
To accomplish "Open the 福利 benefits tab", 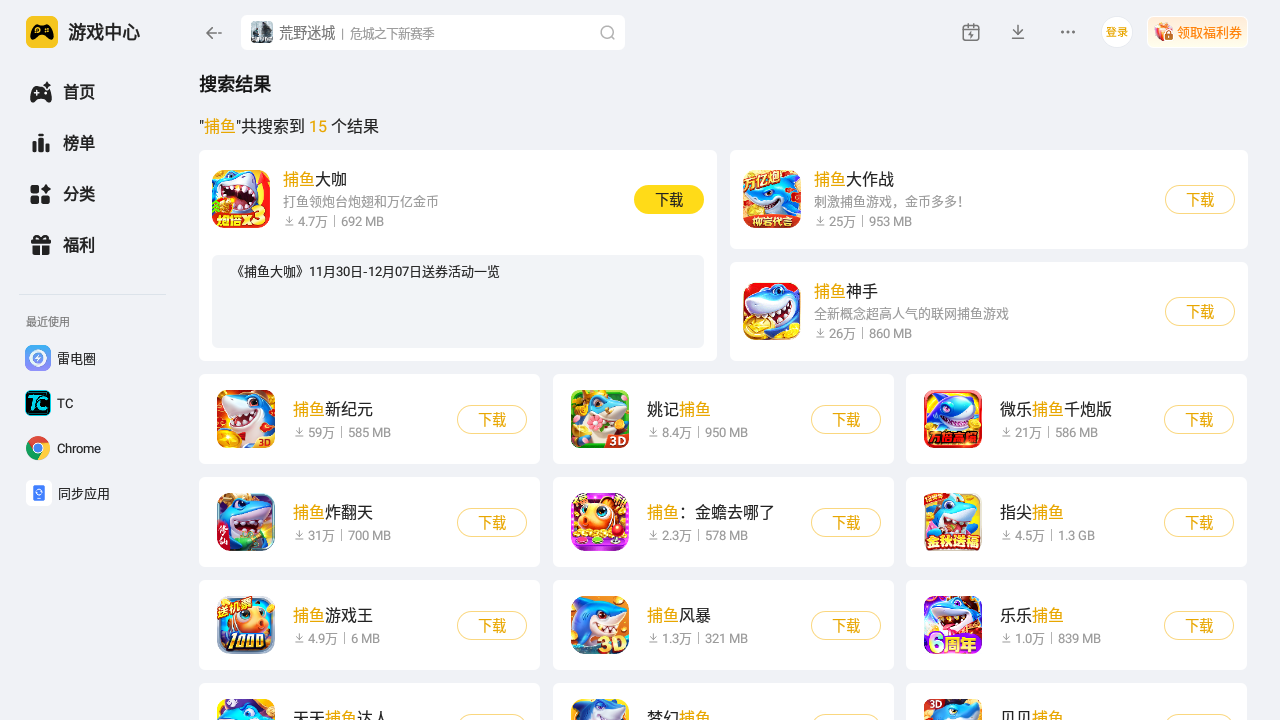I will click(78, 245).
